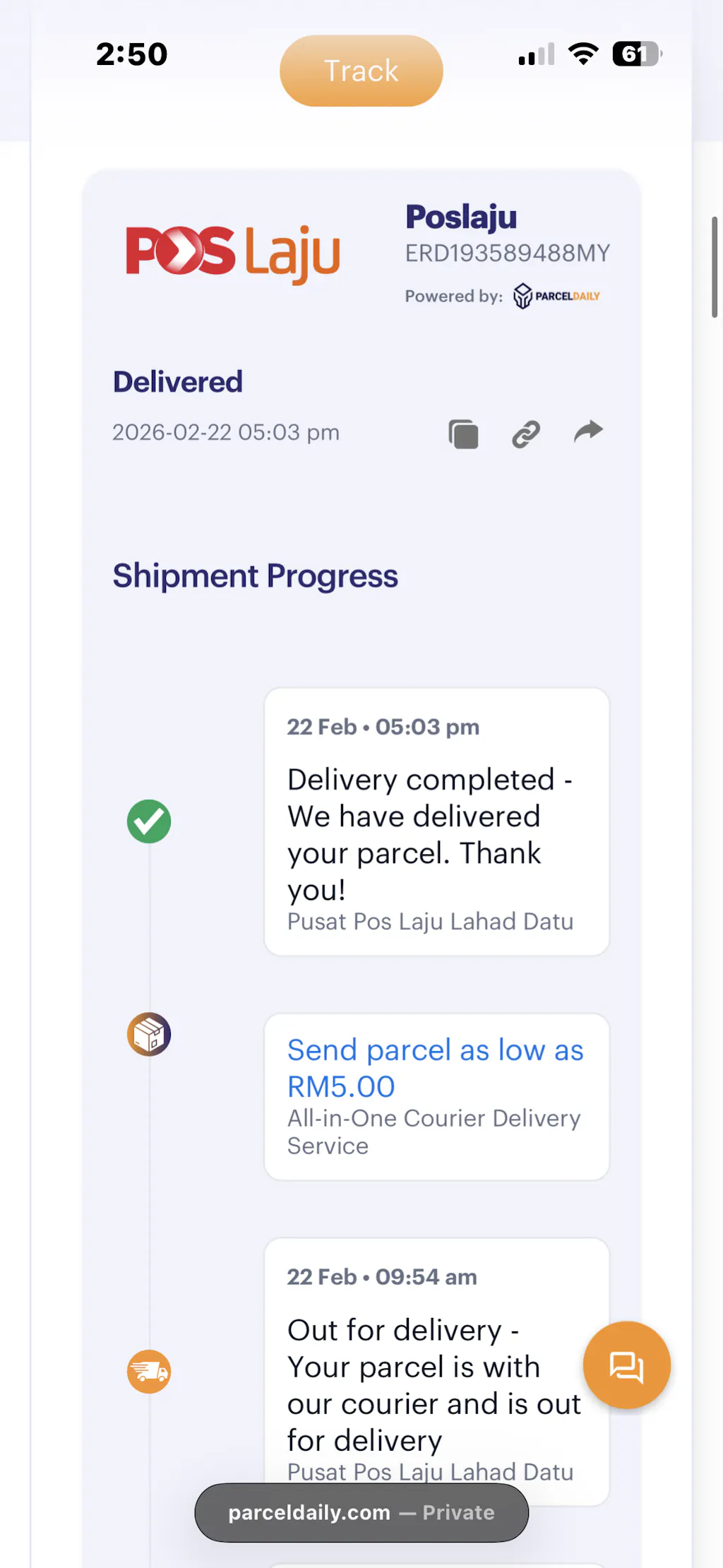Viewport: 723px width, 1568px height.
Task: Share this shipment using the arrow icon
Action: 588,431
